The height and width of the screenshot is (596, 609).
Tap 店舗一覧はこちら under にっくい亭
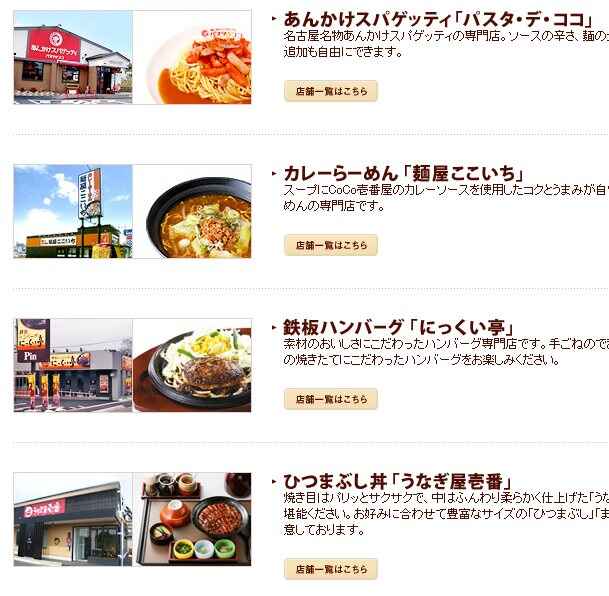330,399
